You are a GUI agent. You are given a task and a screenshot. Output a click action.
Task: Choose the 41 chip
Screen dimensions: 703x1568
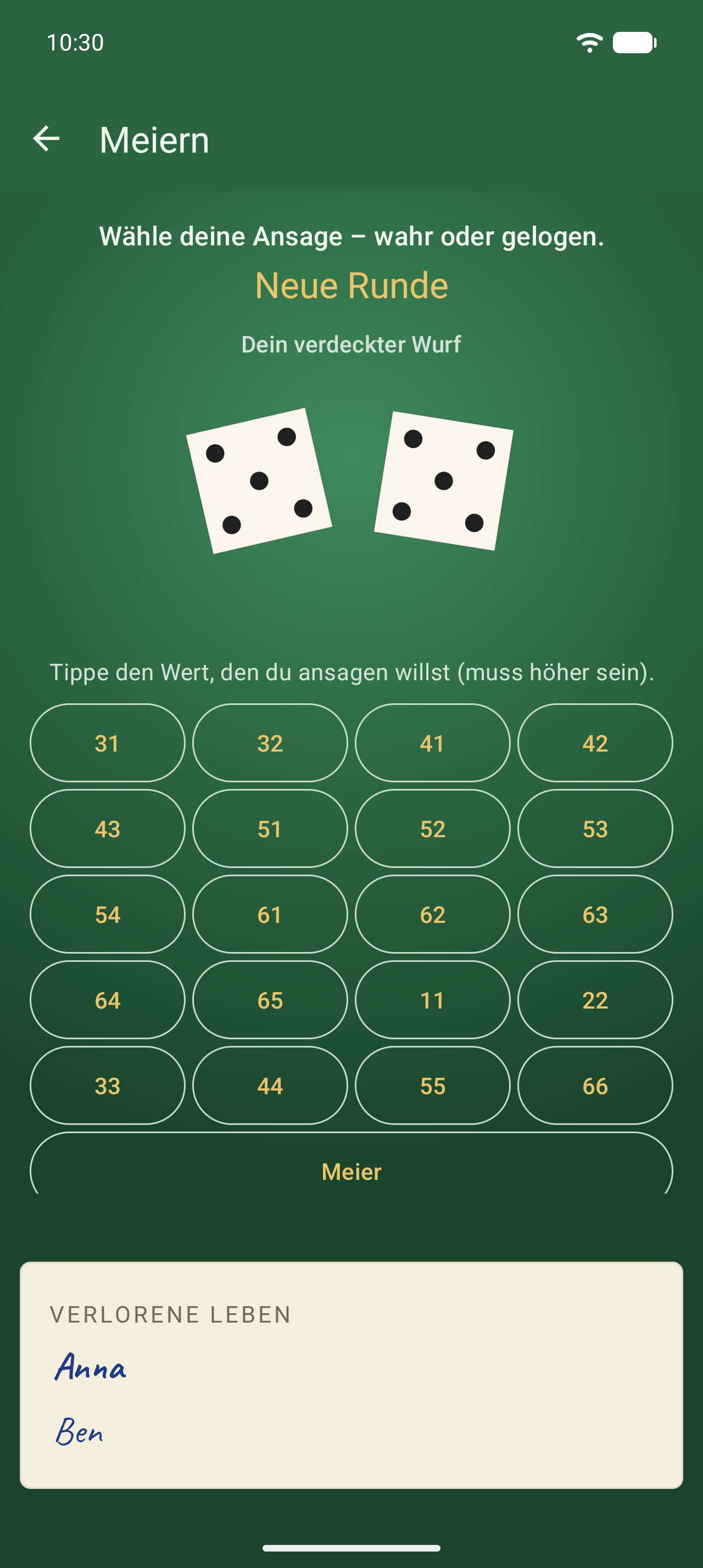pos(433,743)
